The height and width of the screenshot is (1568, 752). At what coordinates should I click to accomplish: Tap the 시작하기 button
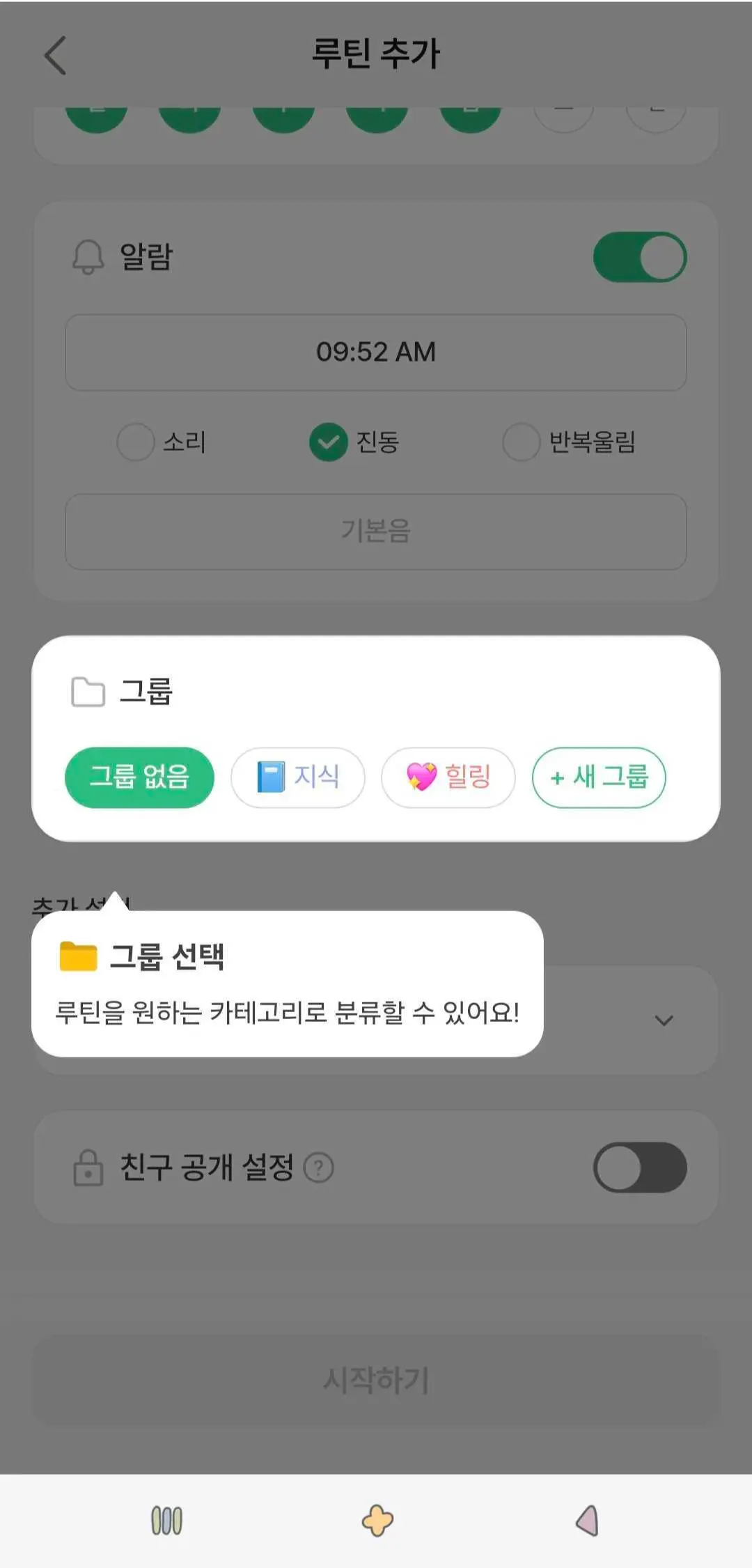(x=376, y=1379)
